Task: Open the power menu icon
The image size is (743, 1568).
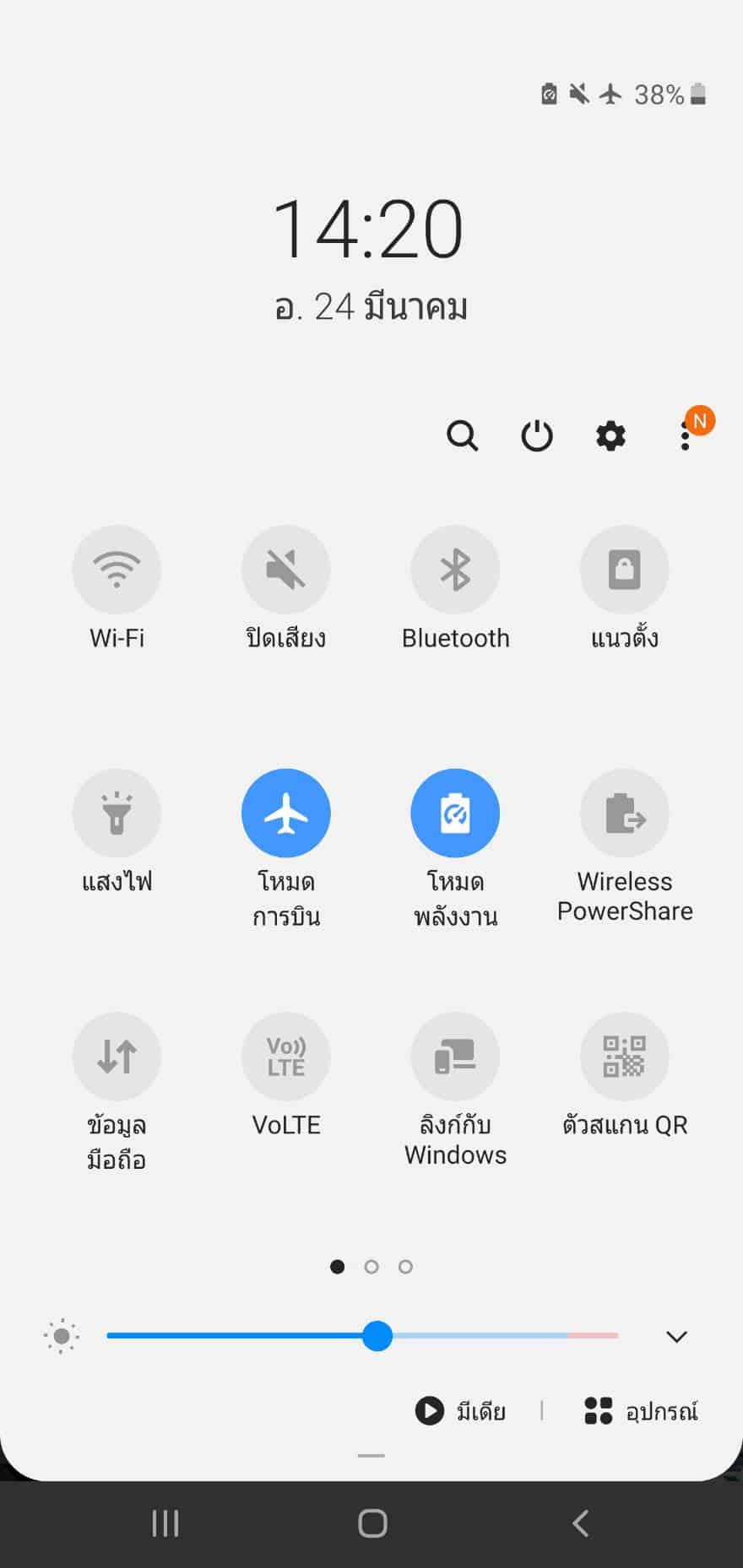Action: tap(536, 435)
